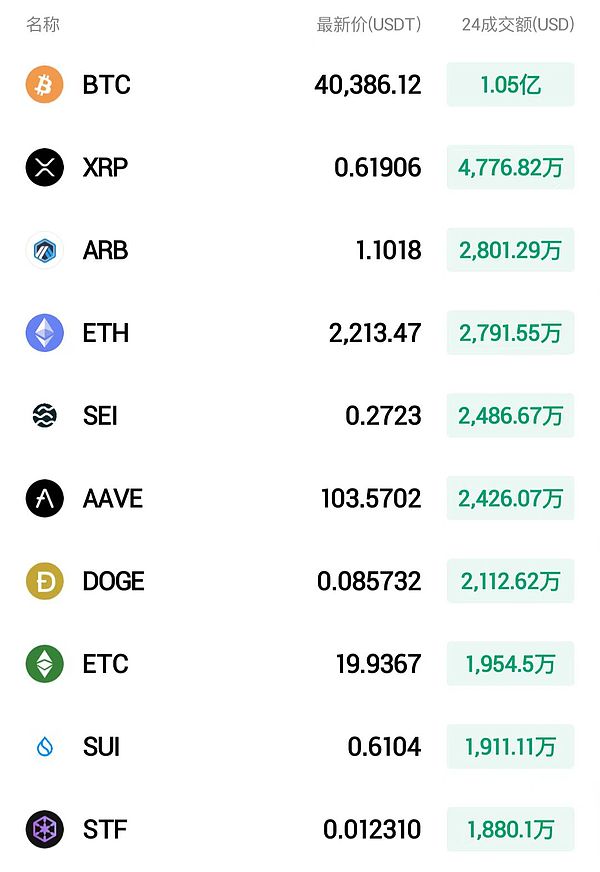600x872 pixels.
Task: Open the ETH listing
Action: [105, 333]
